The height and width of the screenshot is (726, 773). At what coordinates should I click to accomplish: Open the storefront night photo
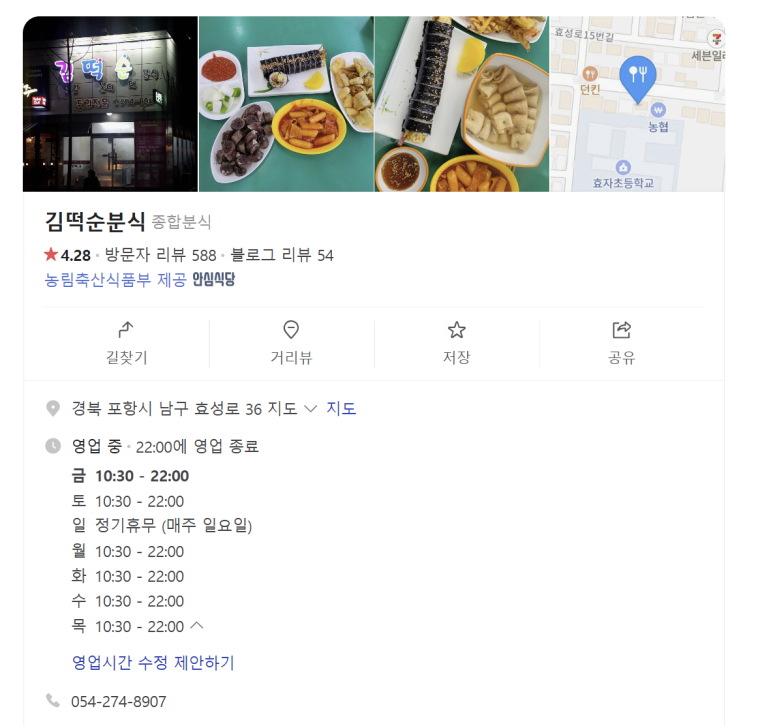pyautogui.click(x=110, y=104)
